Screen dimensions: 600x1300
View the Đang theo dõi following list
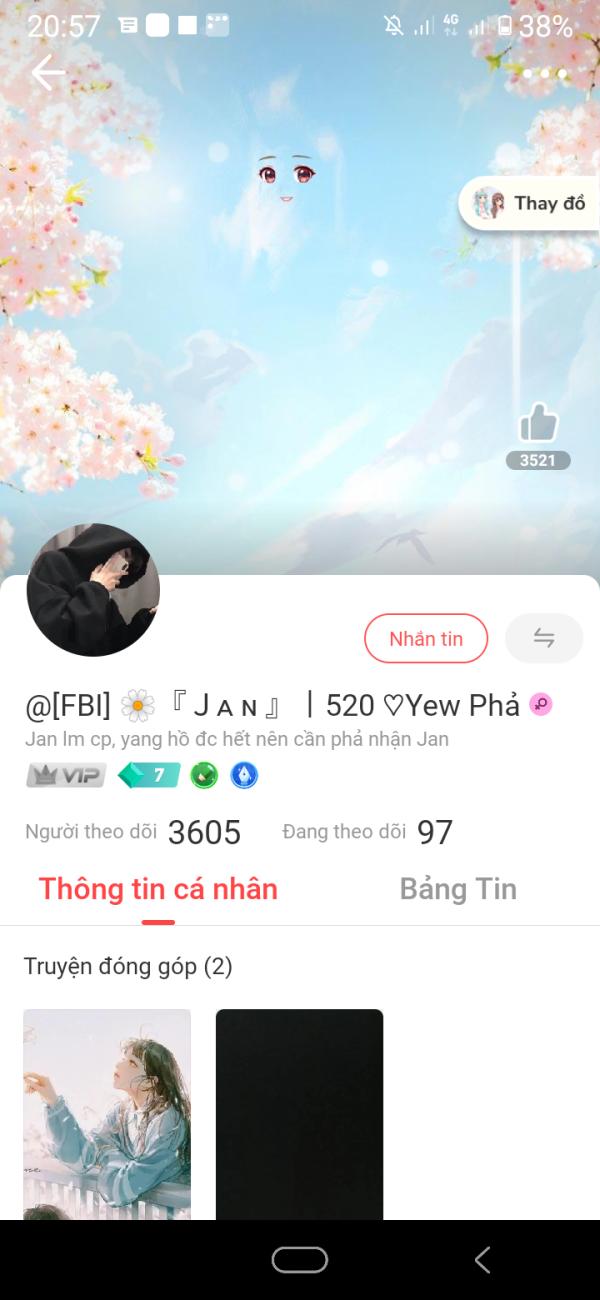point(367,832)
